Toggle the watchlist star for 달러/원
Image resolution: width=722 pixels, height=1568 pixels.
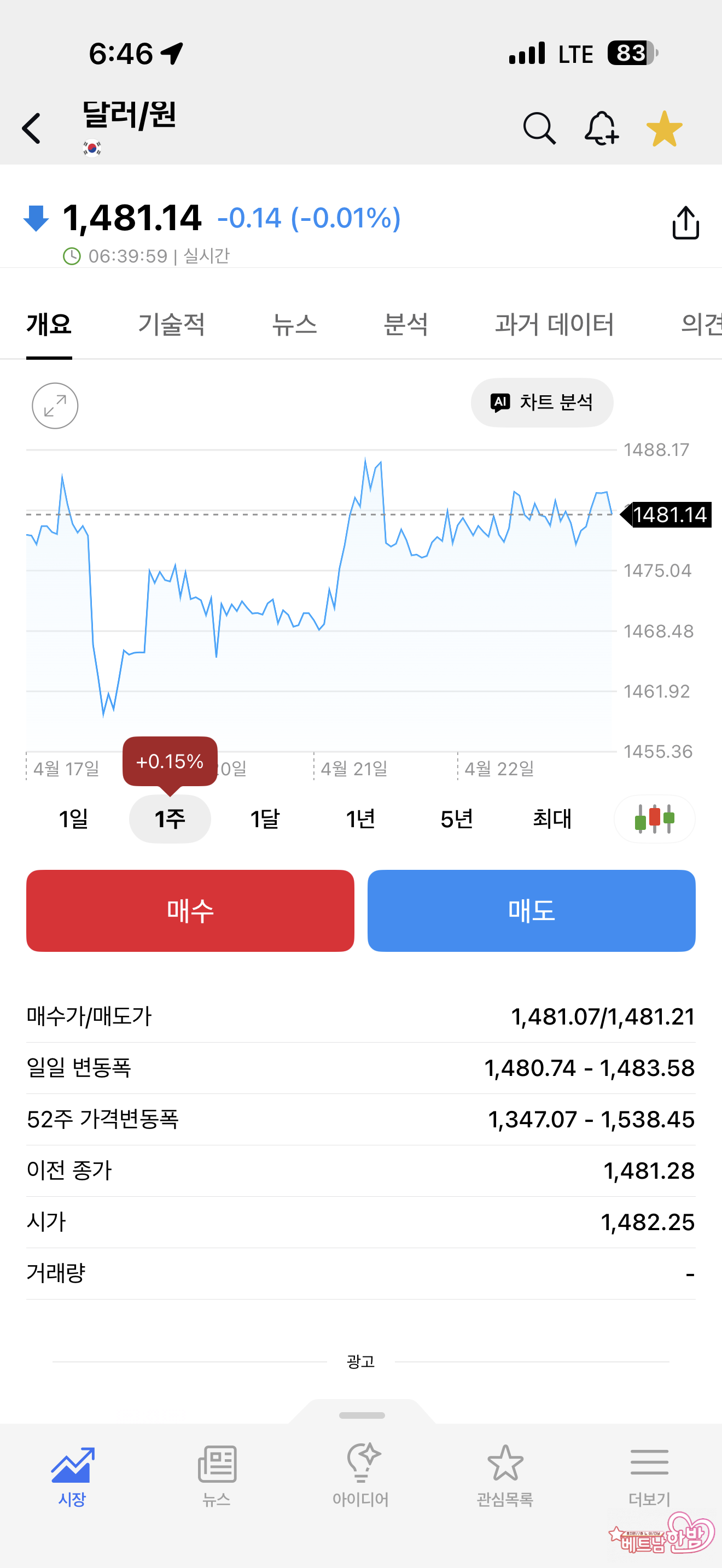[664, 128]
